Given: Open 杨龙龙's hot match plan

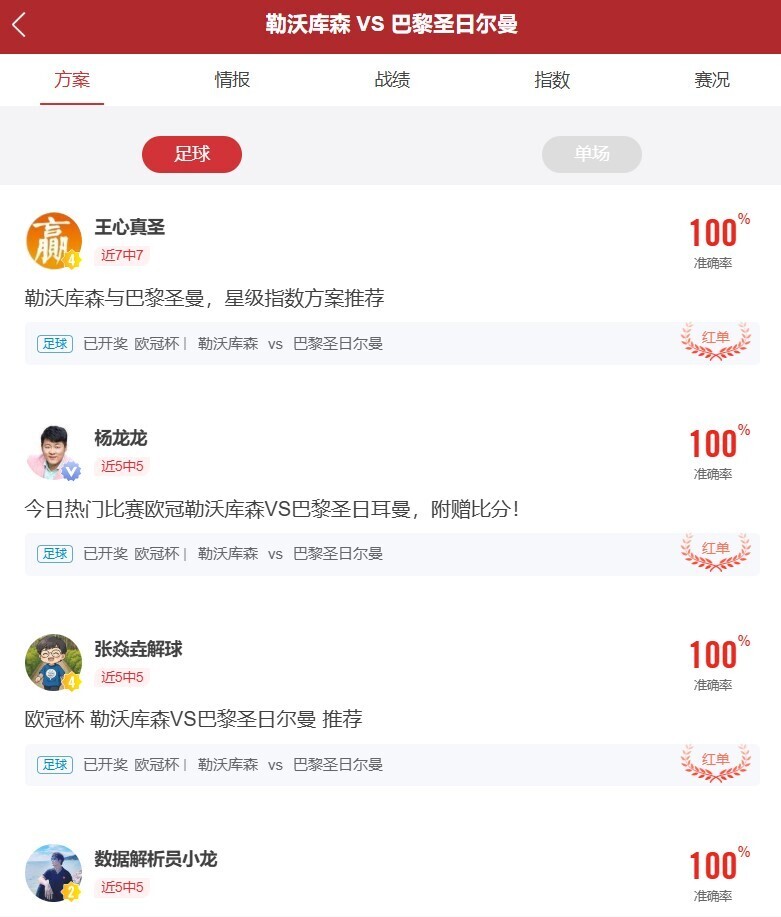Looking at the screenshot, I should 272,509.
